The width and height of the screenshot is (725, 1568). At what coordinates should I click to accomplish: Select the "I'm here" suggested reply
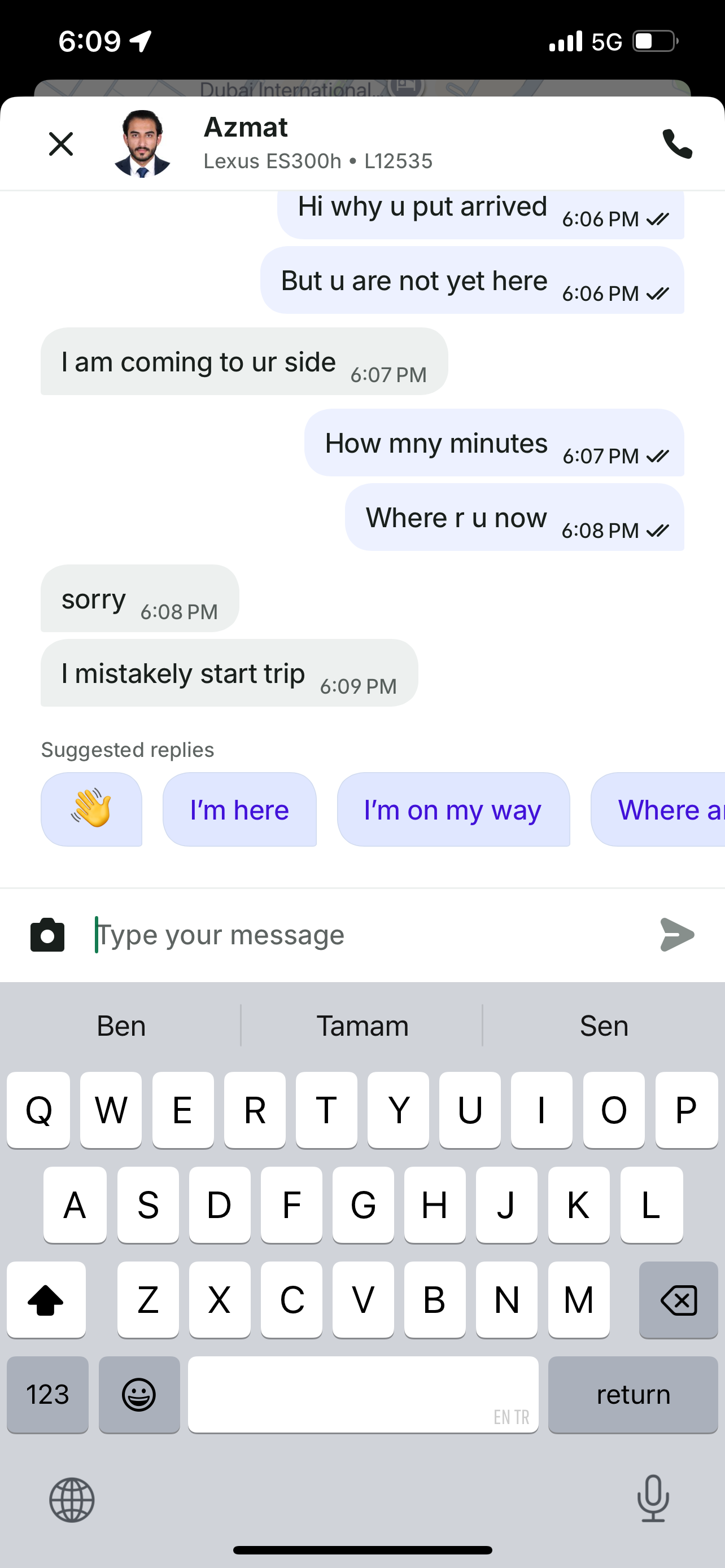pyautogui.click(x=239, y=809)
